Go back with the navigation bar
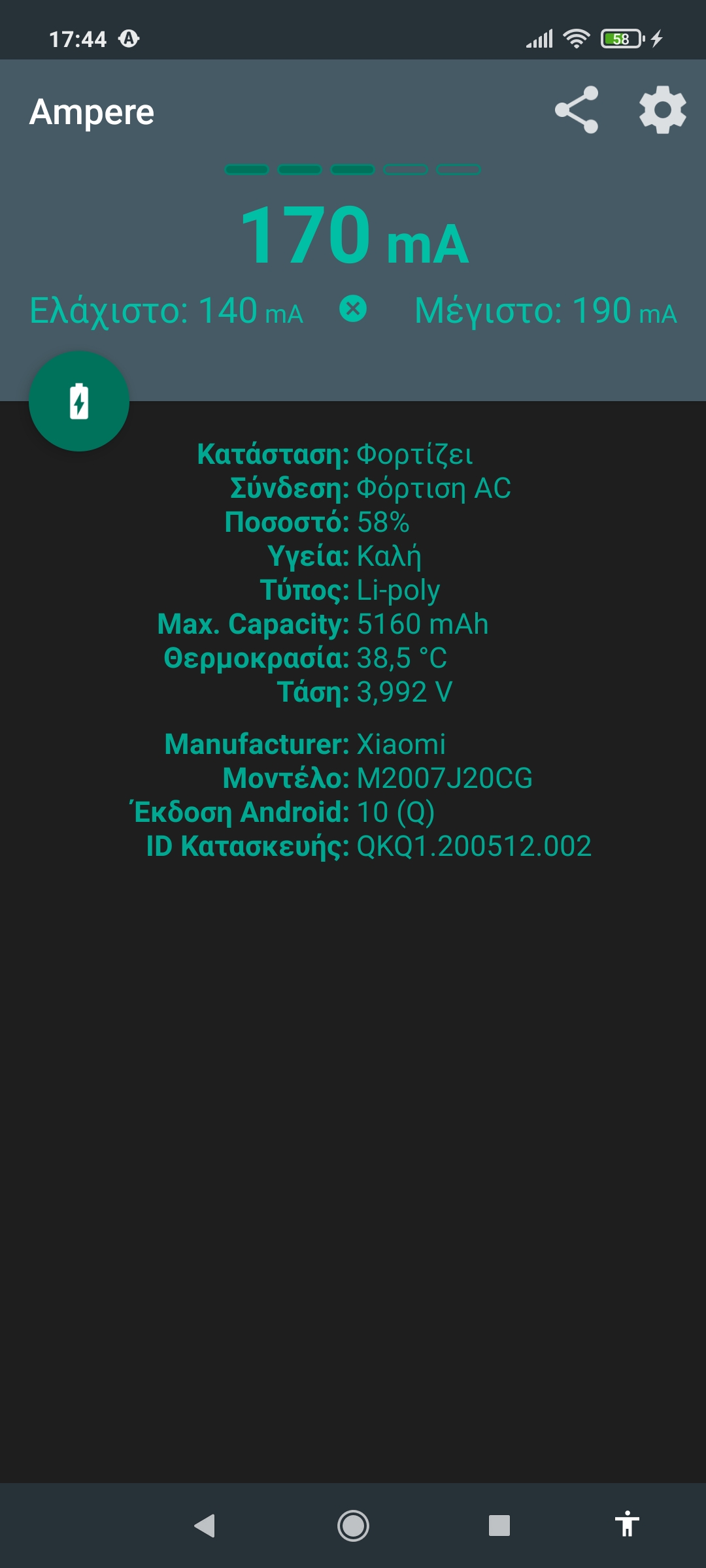Viewport: 706px width, 1568px height. (x=205, y=1526)
